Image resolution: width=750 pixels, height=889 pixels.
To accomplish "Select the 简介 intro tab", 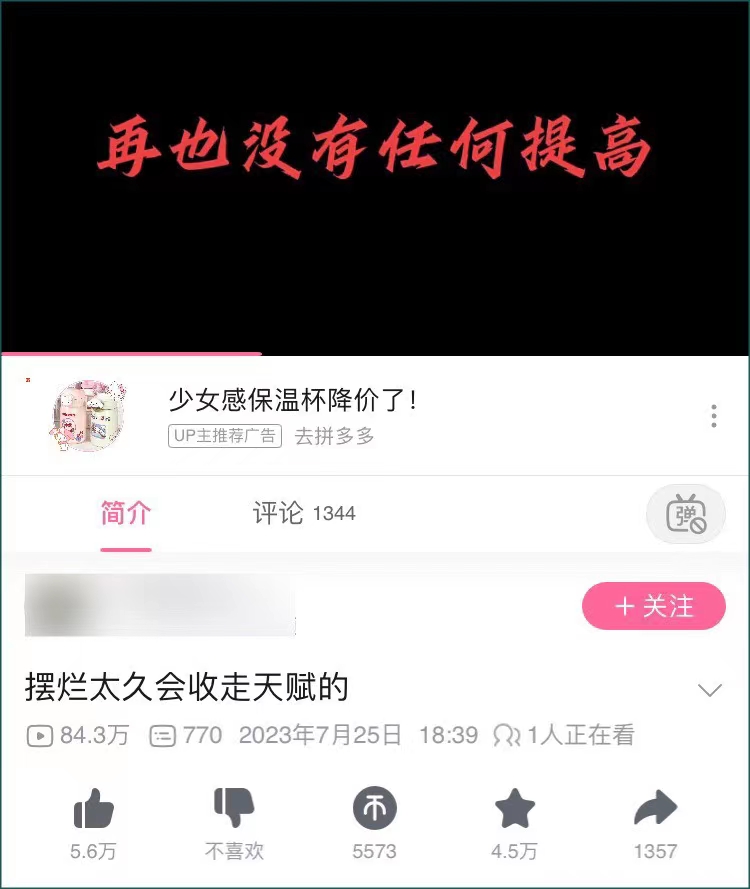I will tap(125, 513).
